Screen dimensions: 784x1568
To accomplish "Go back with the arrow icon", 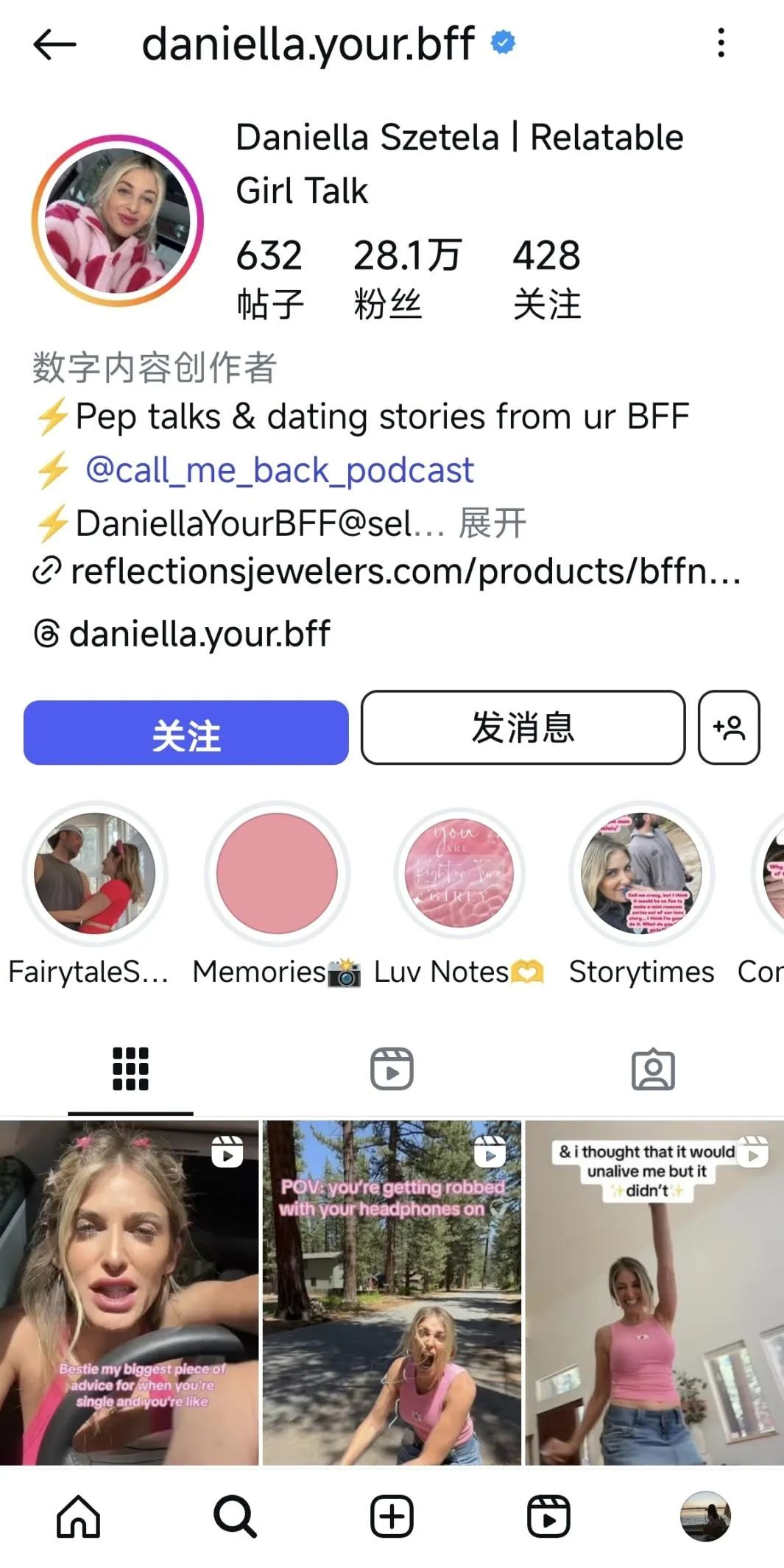I will [55, 45].
